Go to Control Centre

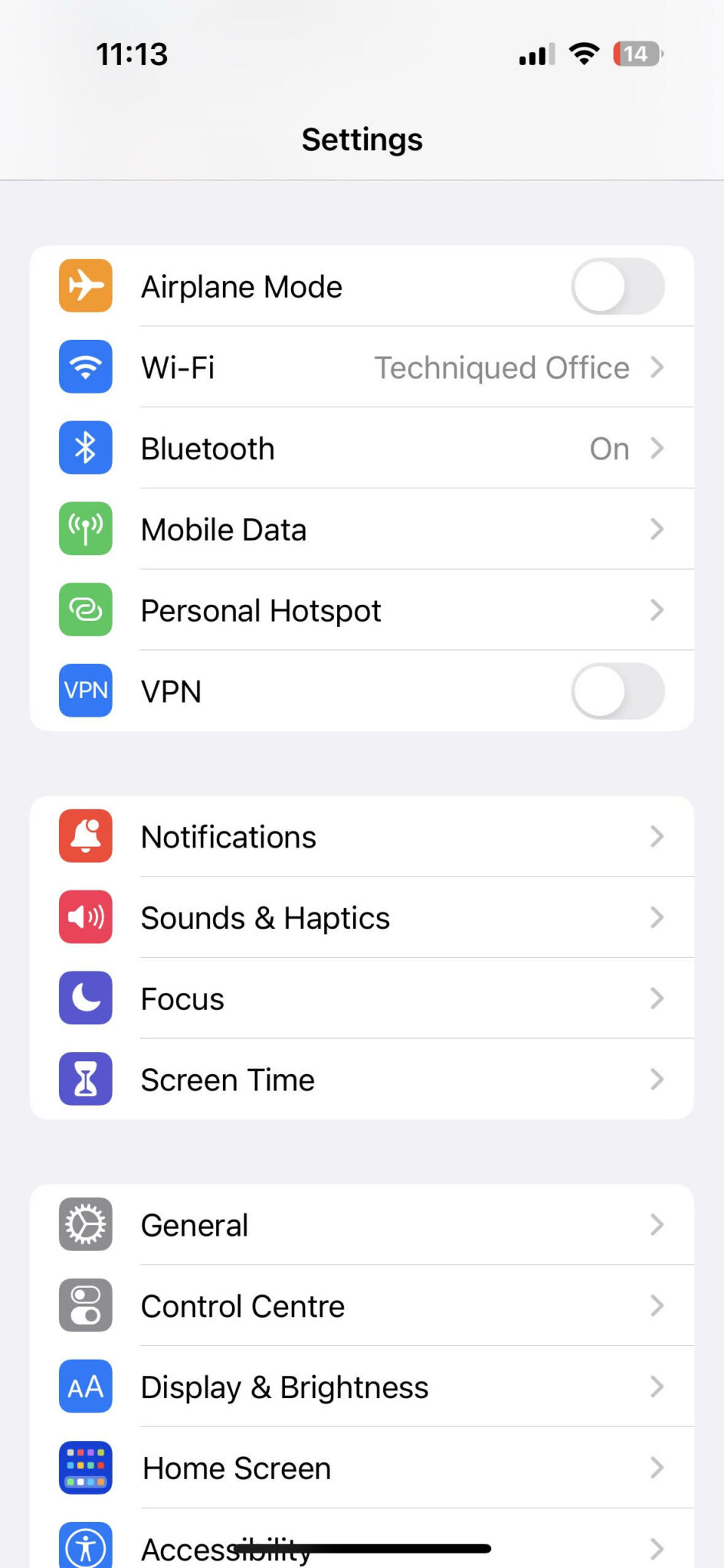[362, 1306]
